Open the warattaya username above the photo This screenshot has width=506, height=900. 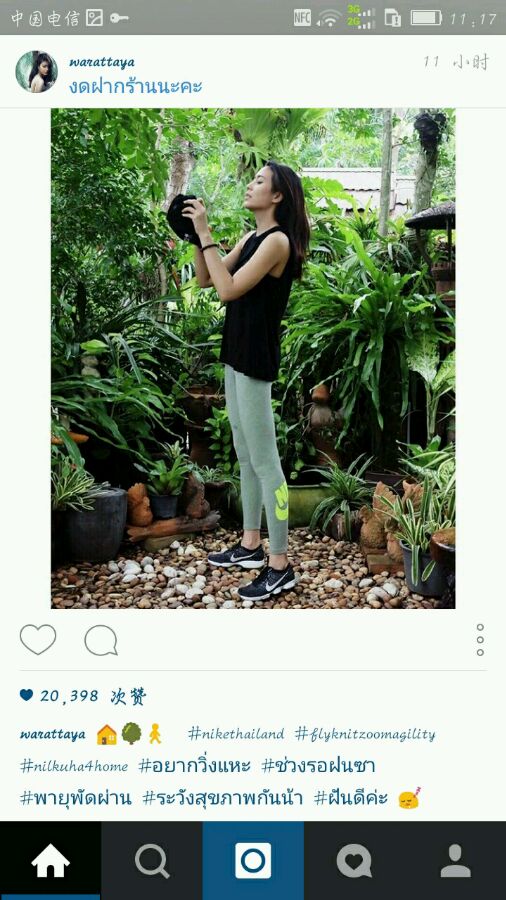coord(102,63)
